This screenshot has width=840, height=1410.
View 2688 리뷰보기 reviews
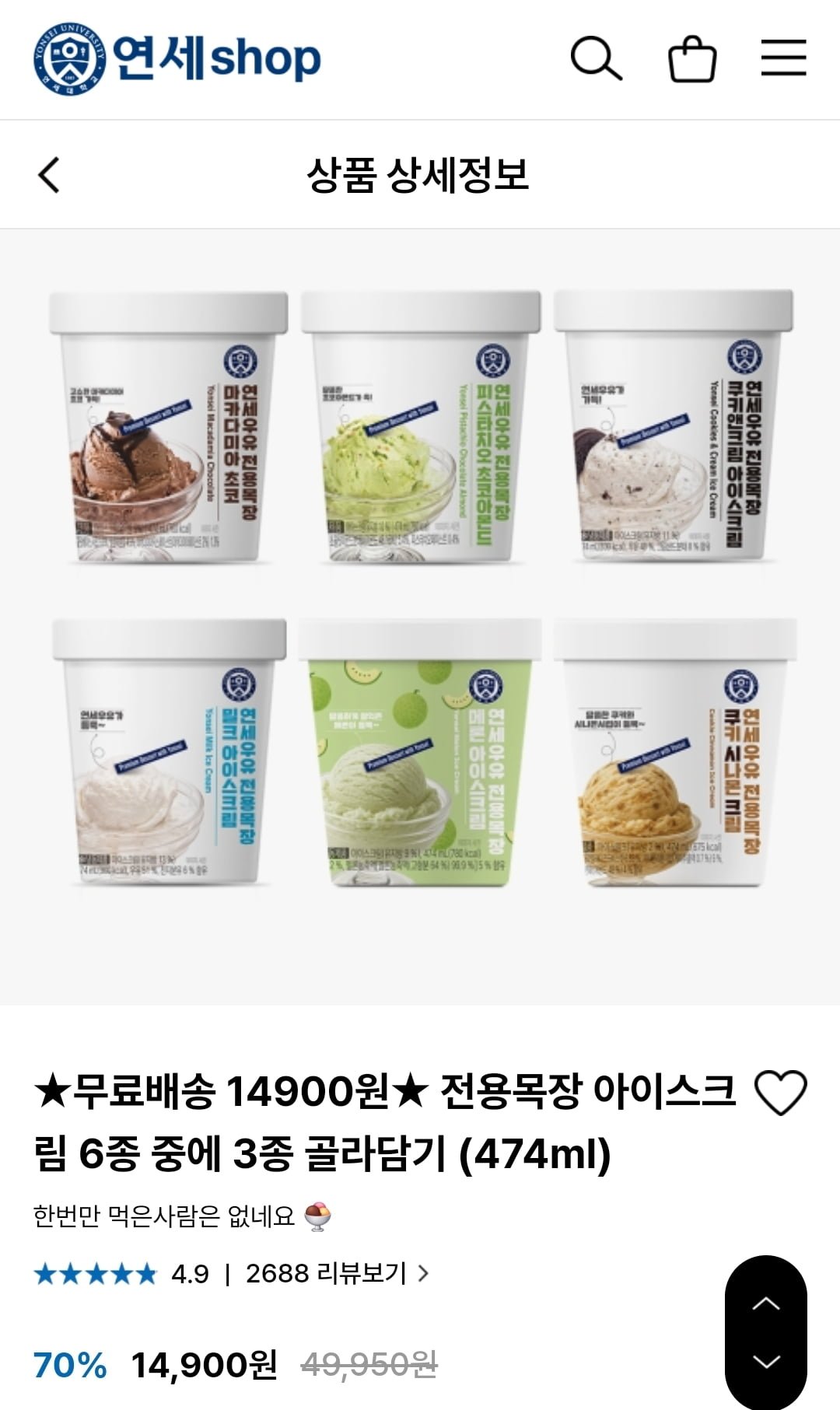(x=336, y=1273)
